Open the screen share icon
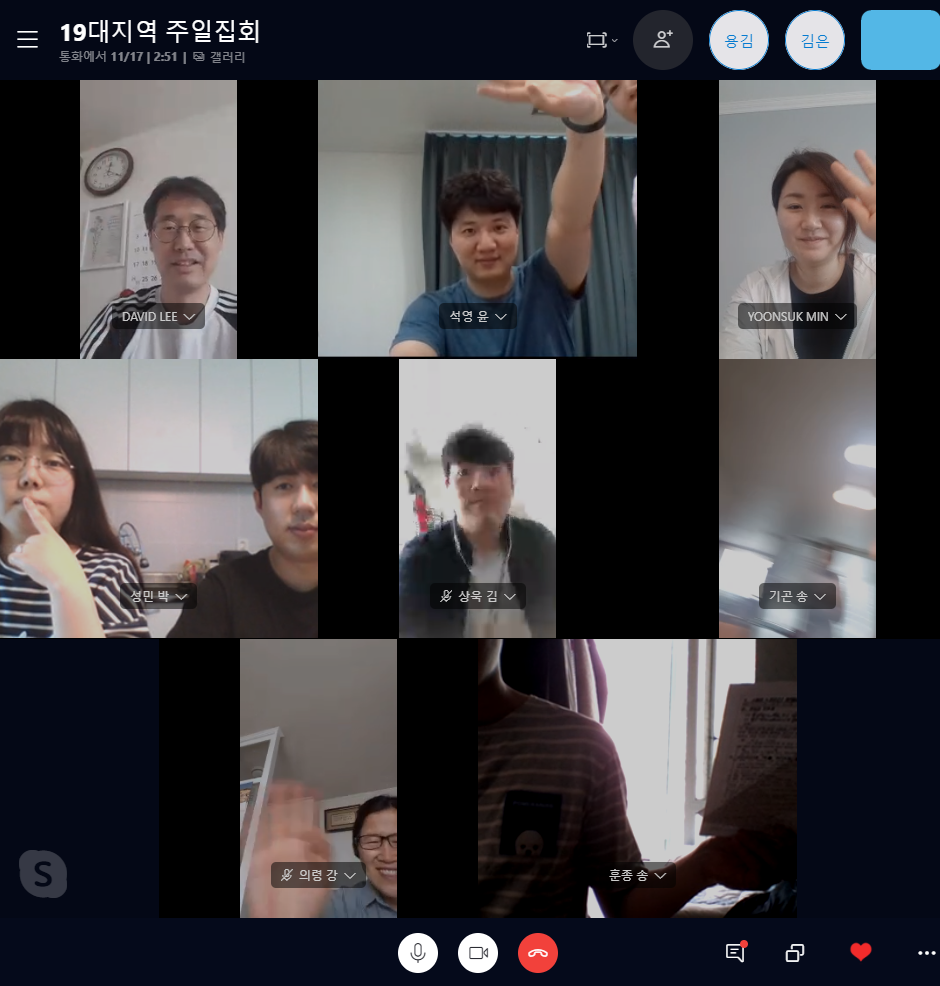This screenshot has height=986, width=940. (795, 953)
